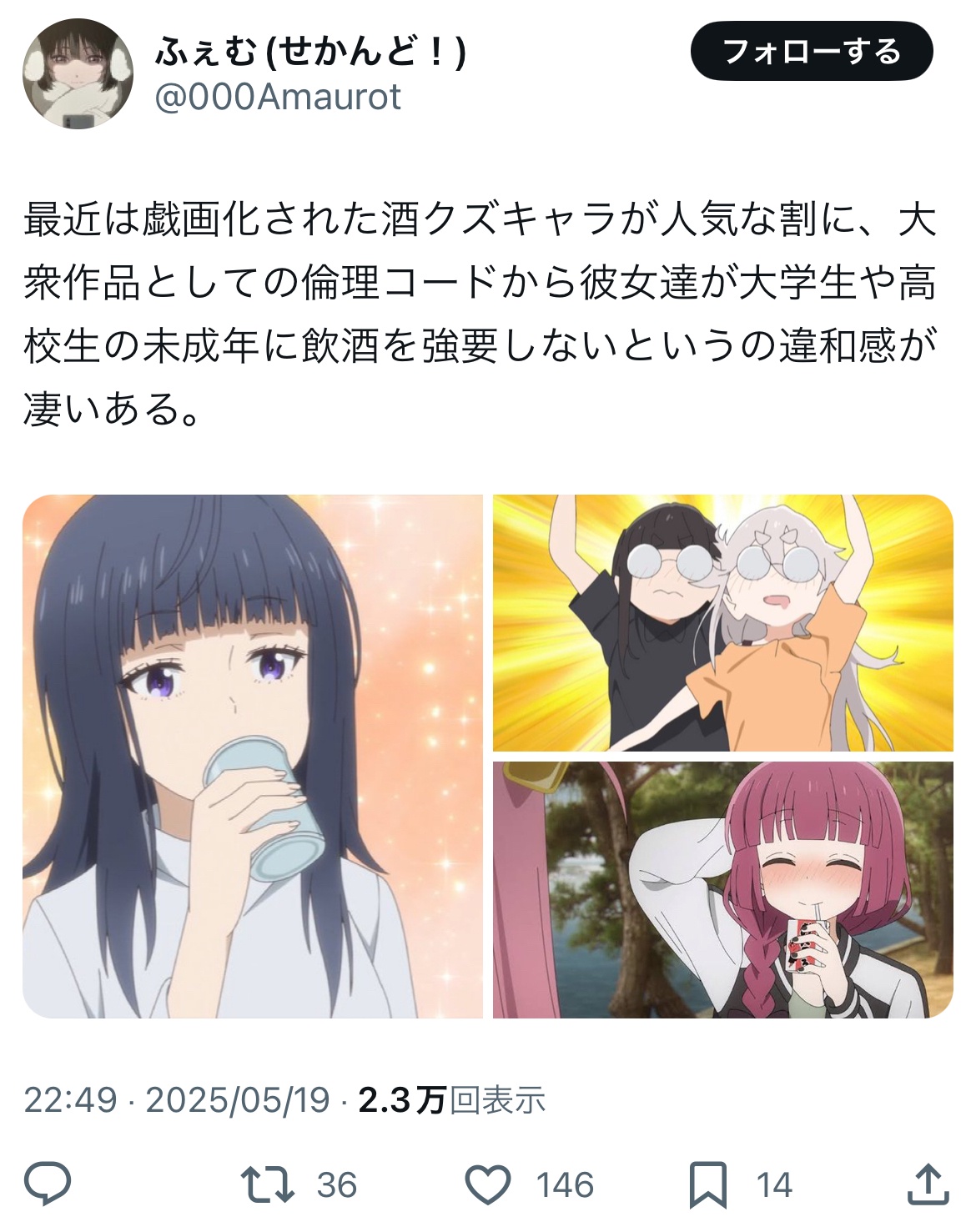
Task: Open ふぇむ's profile avatar
Action: [x=78, y=74]
